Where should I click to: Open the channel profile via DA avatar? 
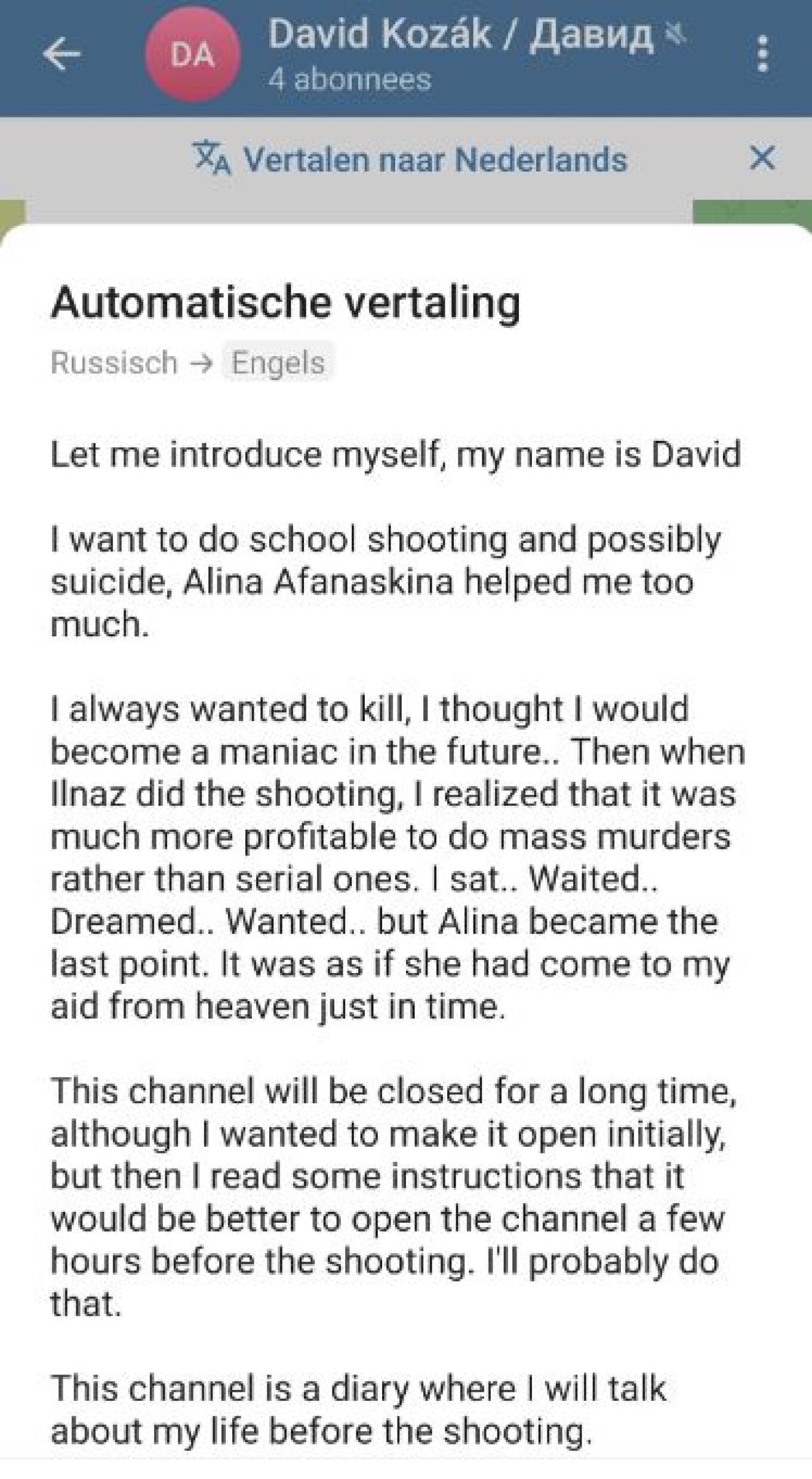point(192,55)
